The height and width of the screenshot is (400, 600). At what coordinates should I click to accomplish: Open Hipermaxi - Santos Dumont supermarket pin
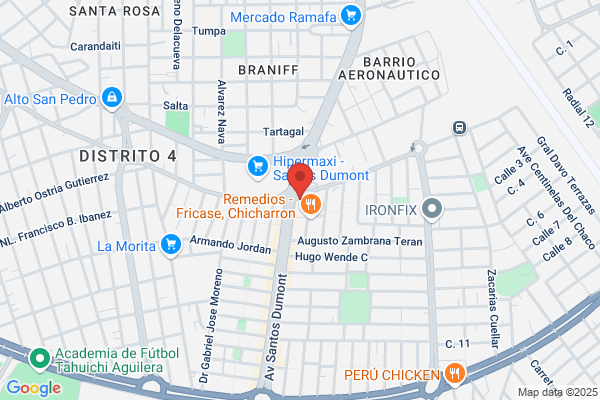pos(258,168)
